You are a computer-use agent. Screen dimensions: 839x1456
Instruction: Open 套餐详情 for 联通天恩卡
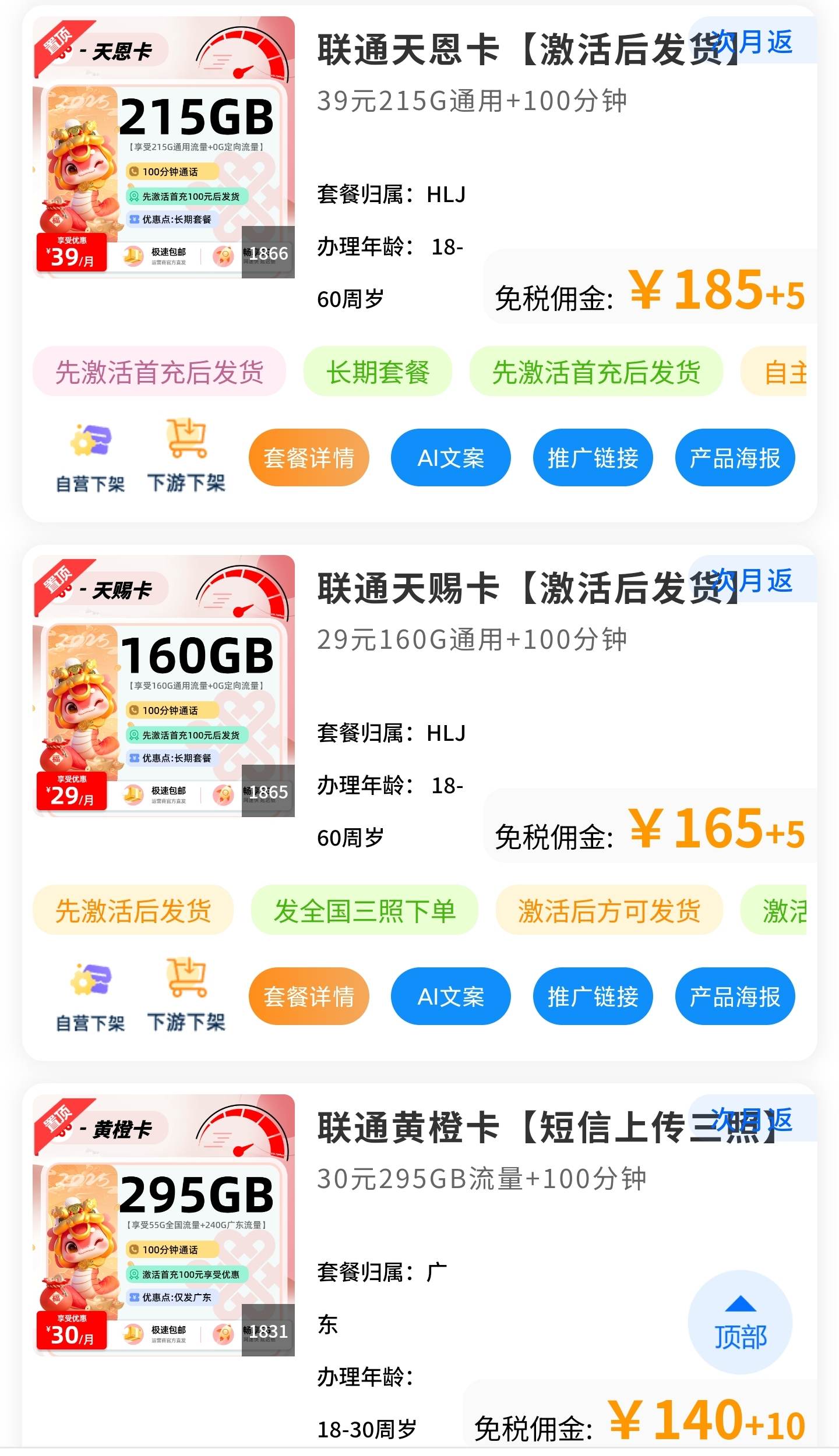(x=309, y=458)
